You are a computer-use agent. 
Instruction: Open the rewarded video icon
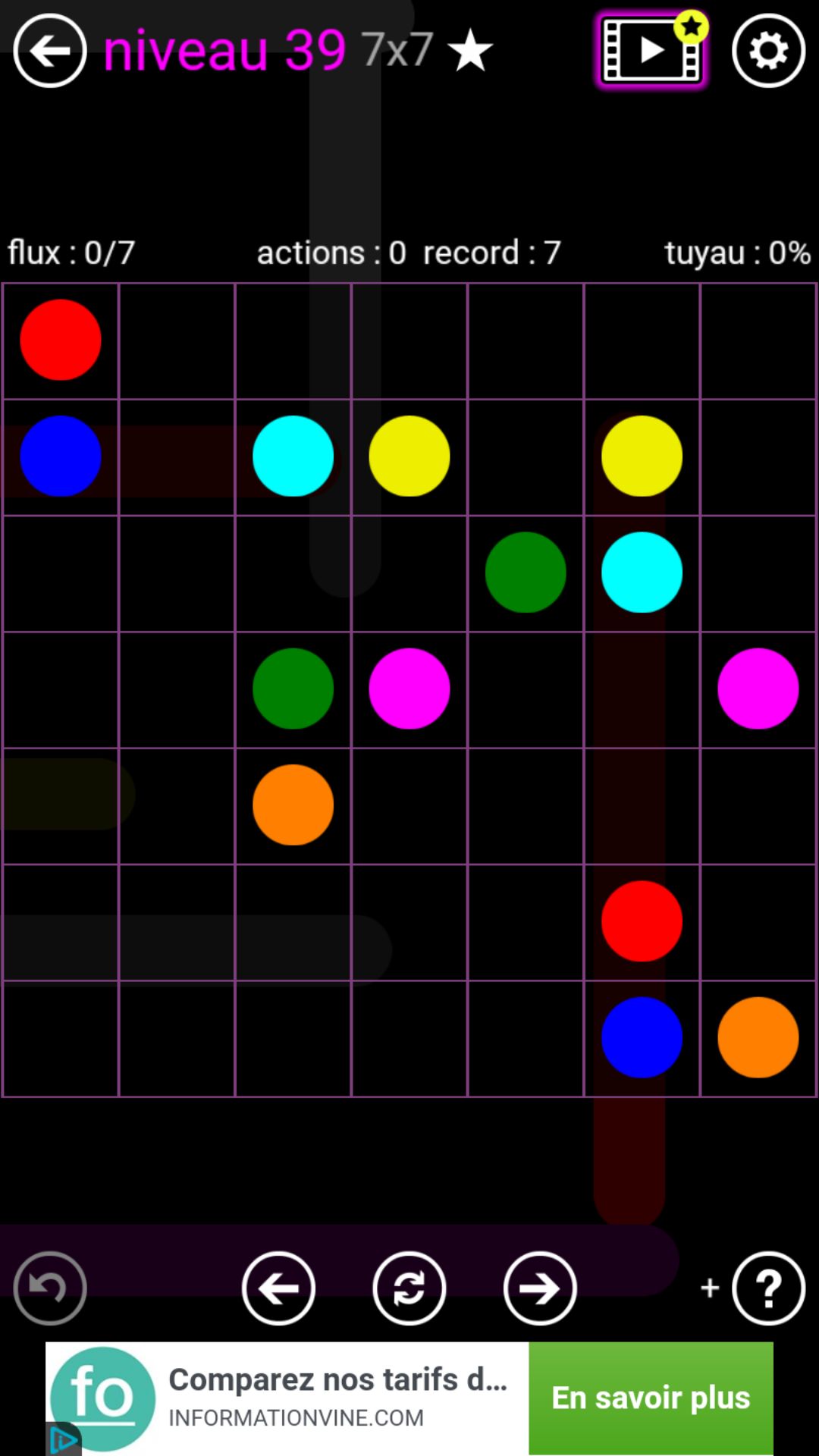tap(651, 51)
